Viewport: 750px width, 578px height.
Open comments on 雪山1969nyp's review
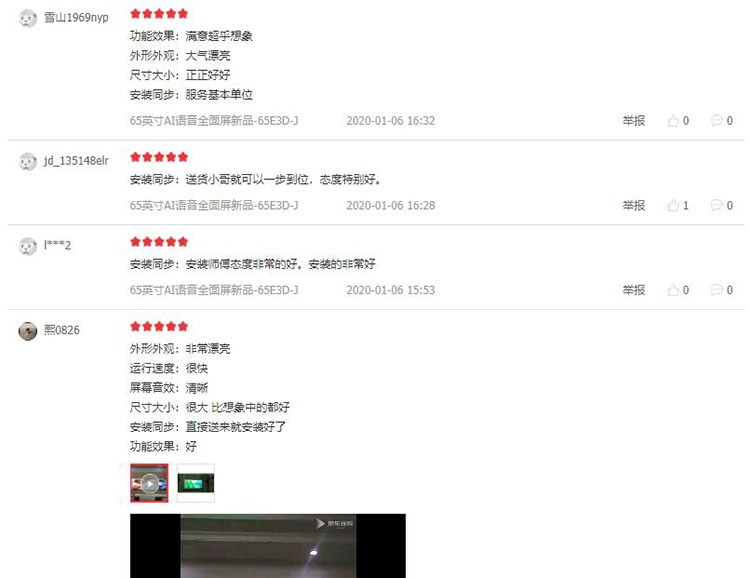[x=721, y=121]
